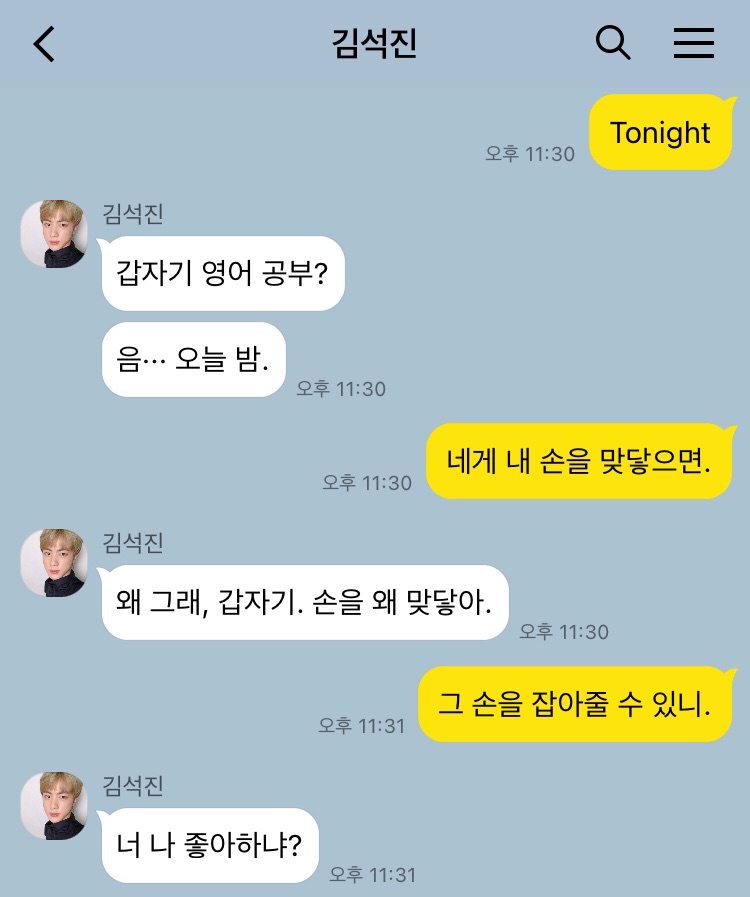Open the chat room hamburger menu
The height and width of the screenshot is (897, 750).
(693, 43)
